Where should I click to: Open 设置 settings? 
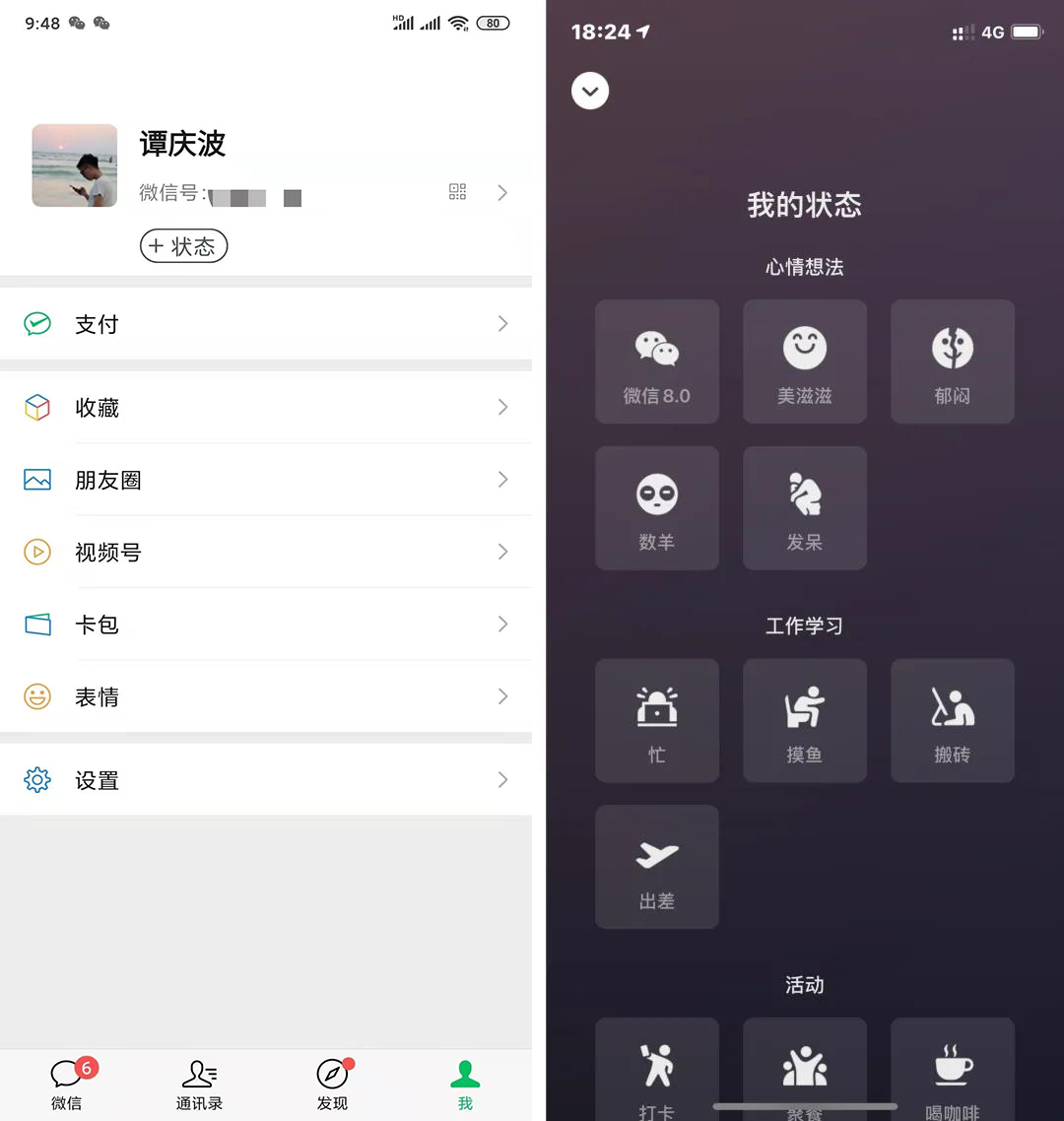(x=266, y=780)
